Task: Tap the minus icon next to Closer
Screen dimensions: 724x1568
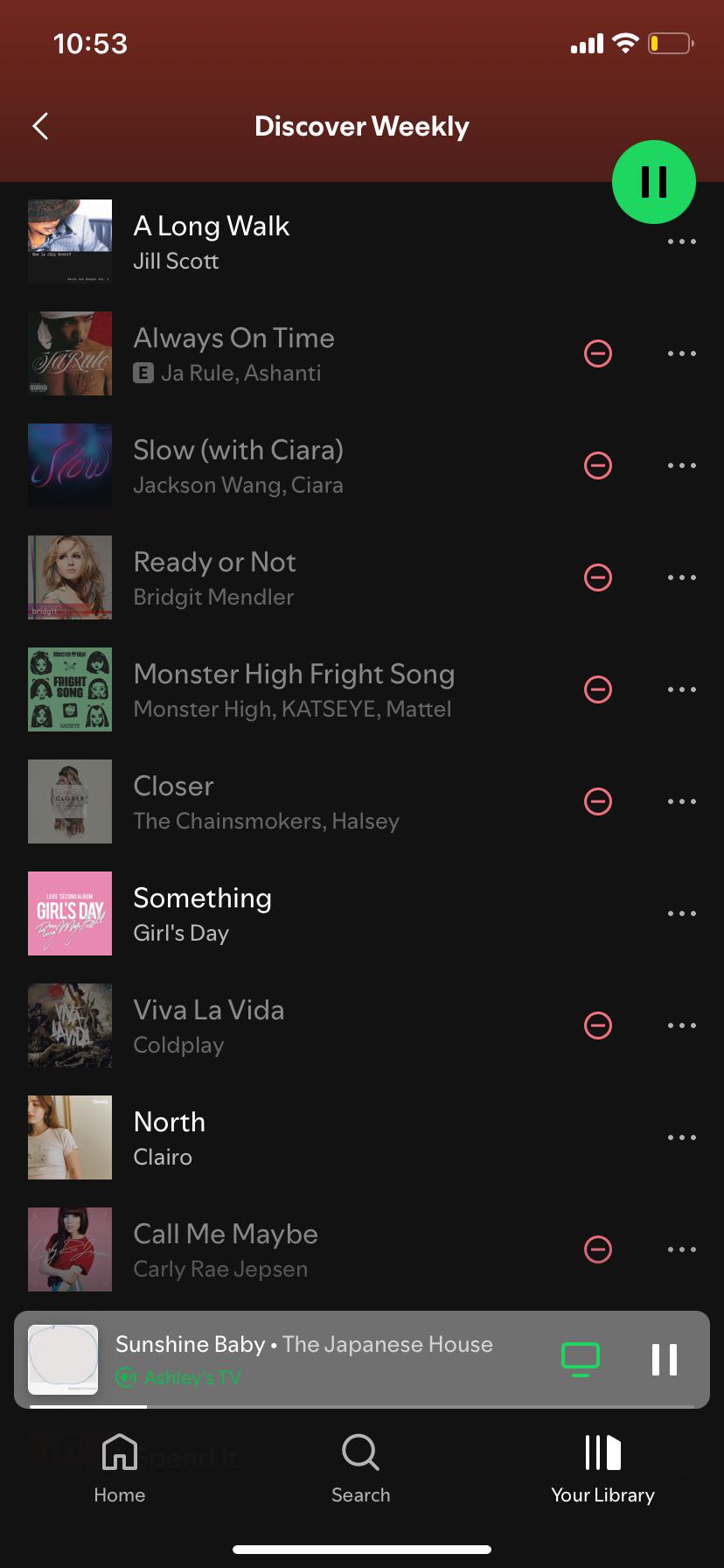Action: [x=598, y=801]
